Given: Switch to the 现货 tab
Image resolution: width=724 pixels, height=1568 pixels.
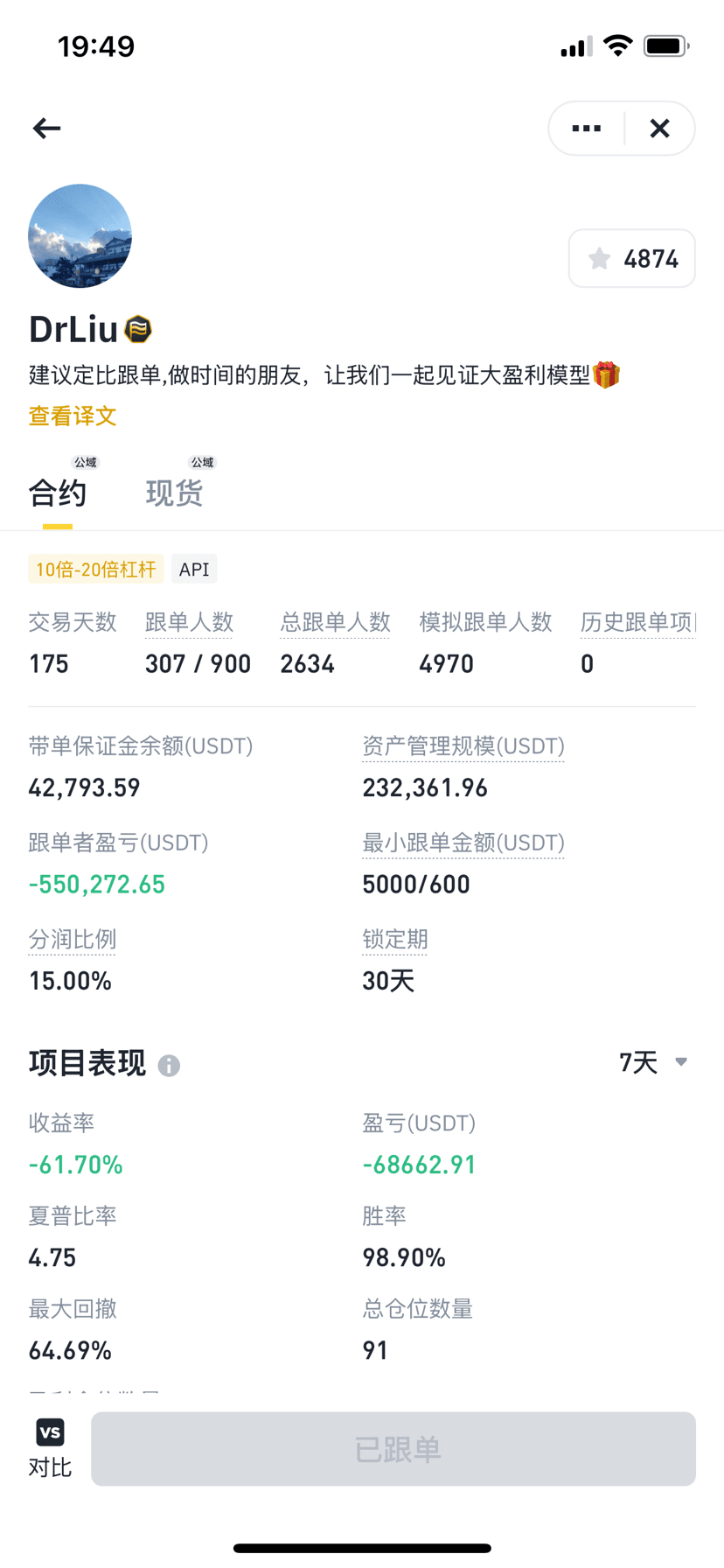Looking at the screenshot, I should (174, 493).
